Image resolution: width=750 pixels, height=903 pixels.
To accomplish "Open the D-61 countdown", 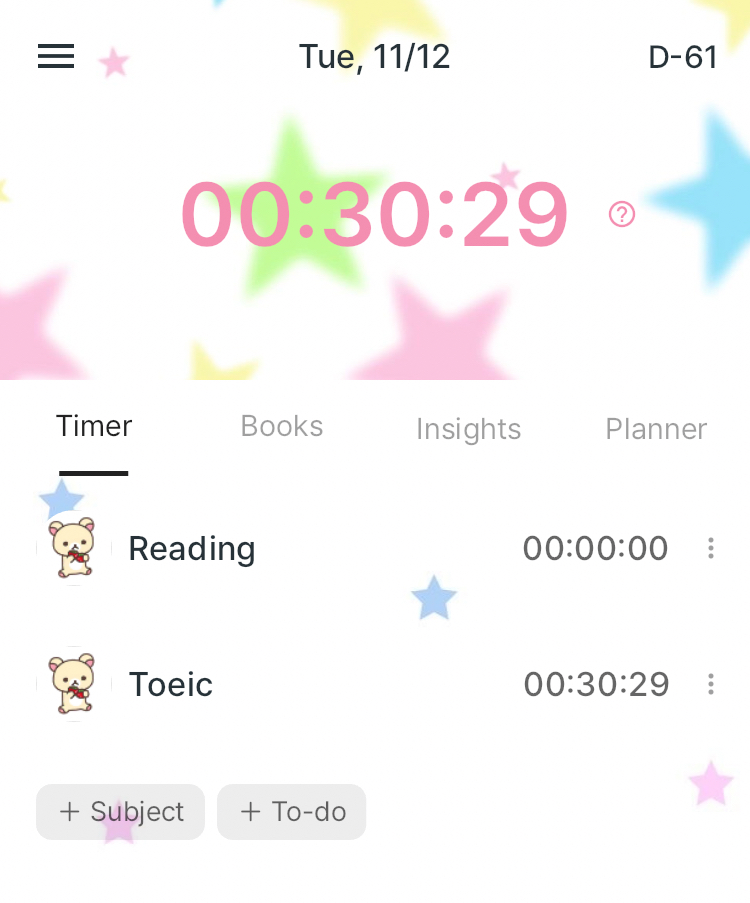I will coord(683,57).
